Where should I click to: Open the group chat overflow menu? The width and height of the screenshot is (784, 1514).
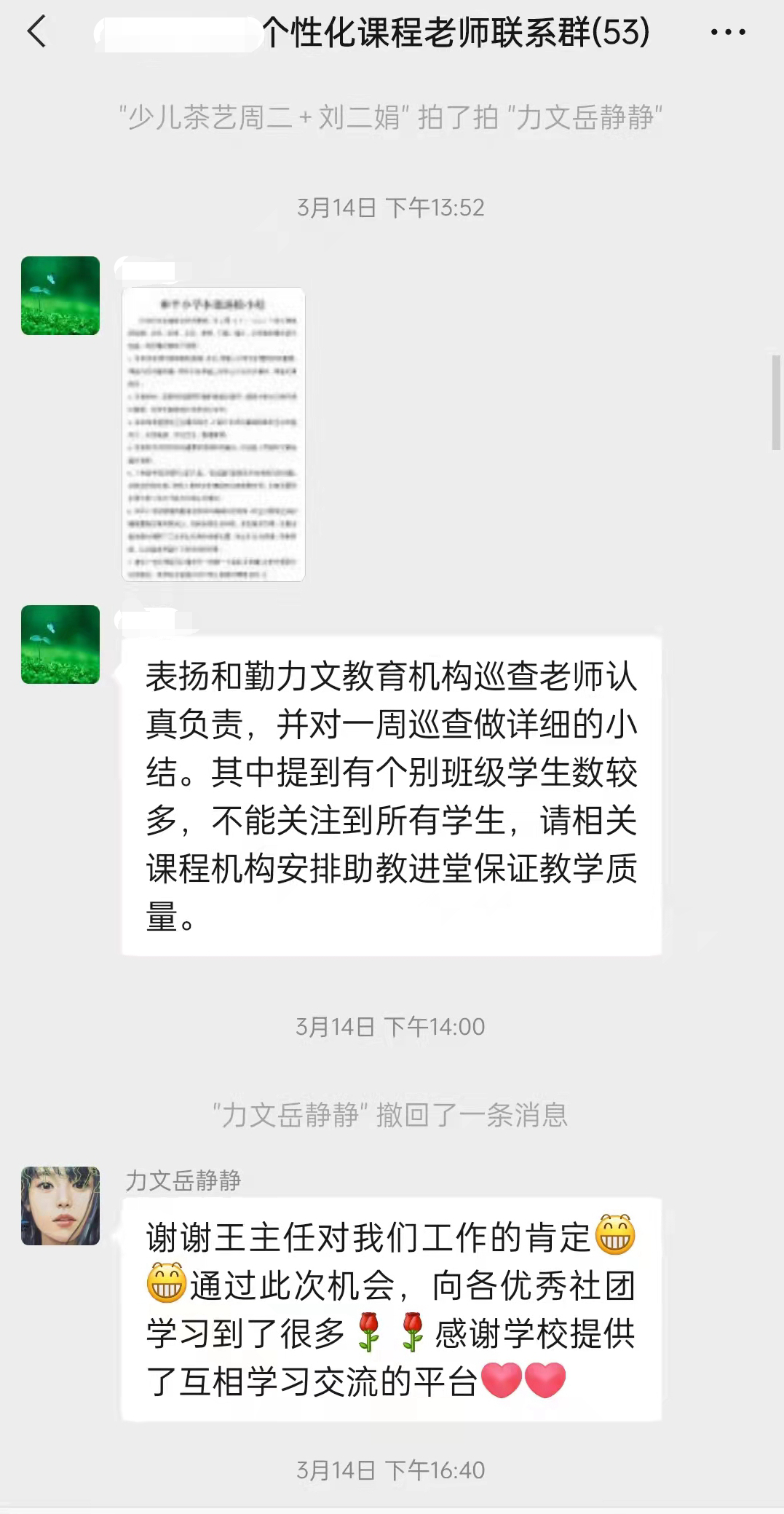[x=727, y=33]
